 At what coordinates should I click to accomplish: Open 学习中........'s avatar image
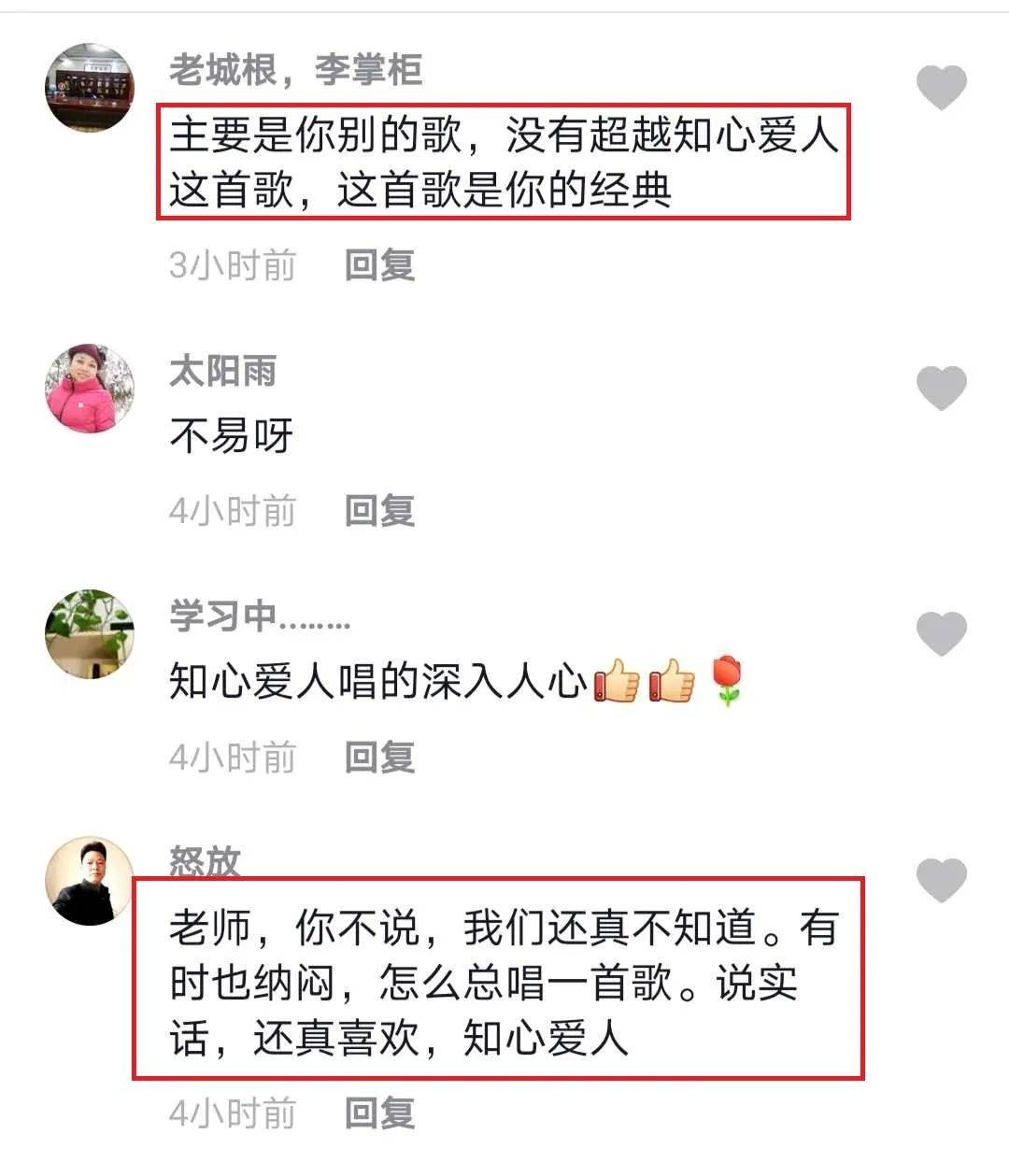(91, 635)
